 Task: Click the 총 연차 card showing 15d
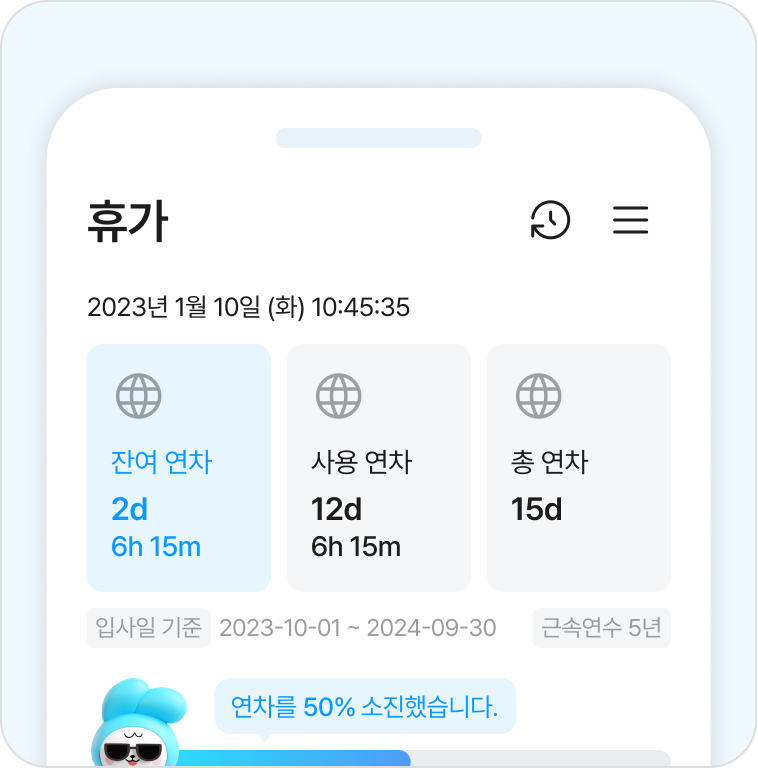[578, 465]
